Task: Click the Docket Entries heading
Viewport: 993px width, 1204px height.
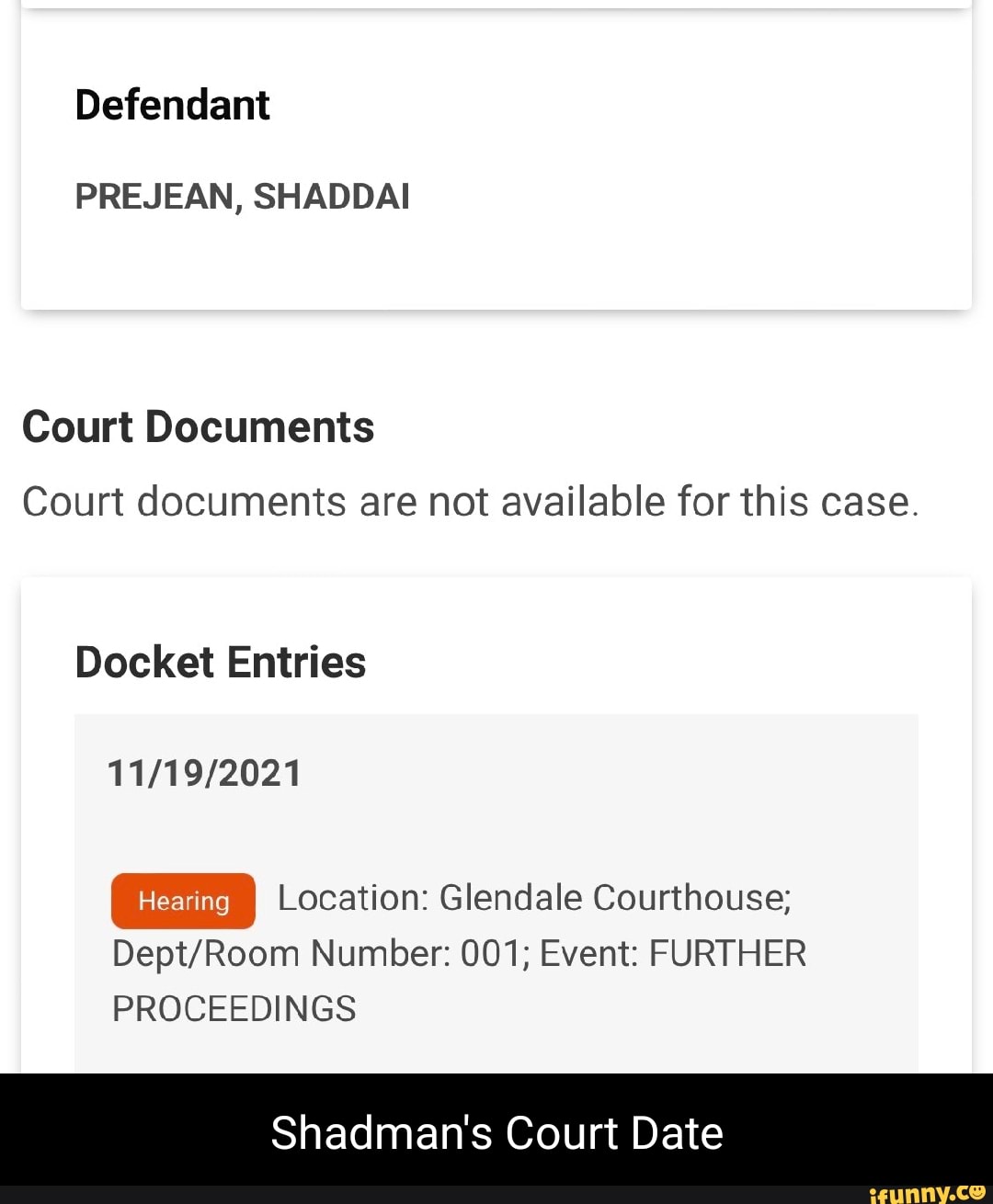Action: (221, 661)
